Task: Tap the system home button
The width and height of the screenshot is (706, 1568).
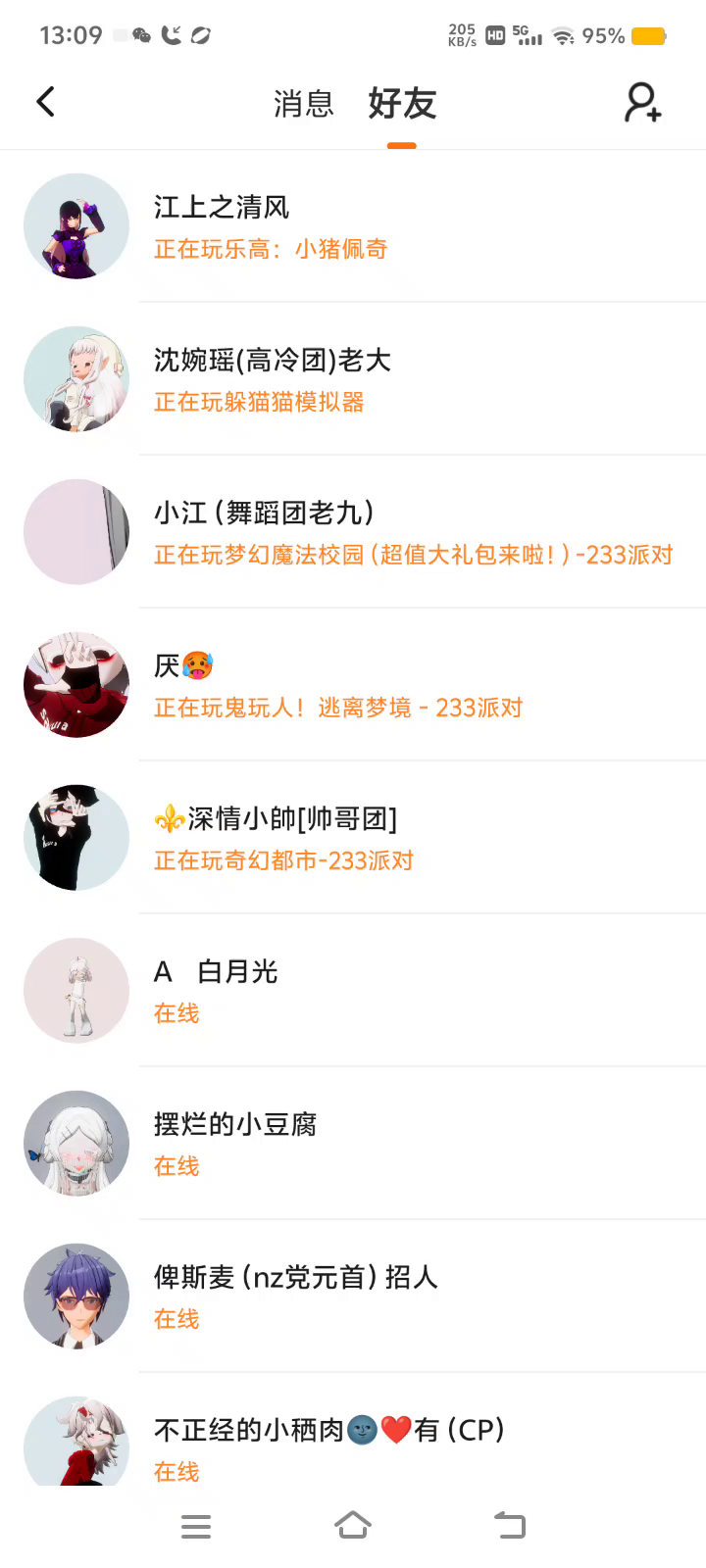Action: point(353,1526)
